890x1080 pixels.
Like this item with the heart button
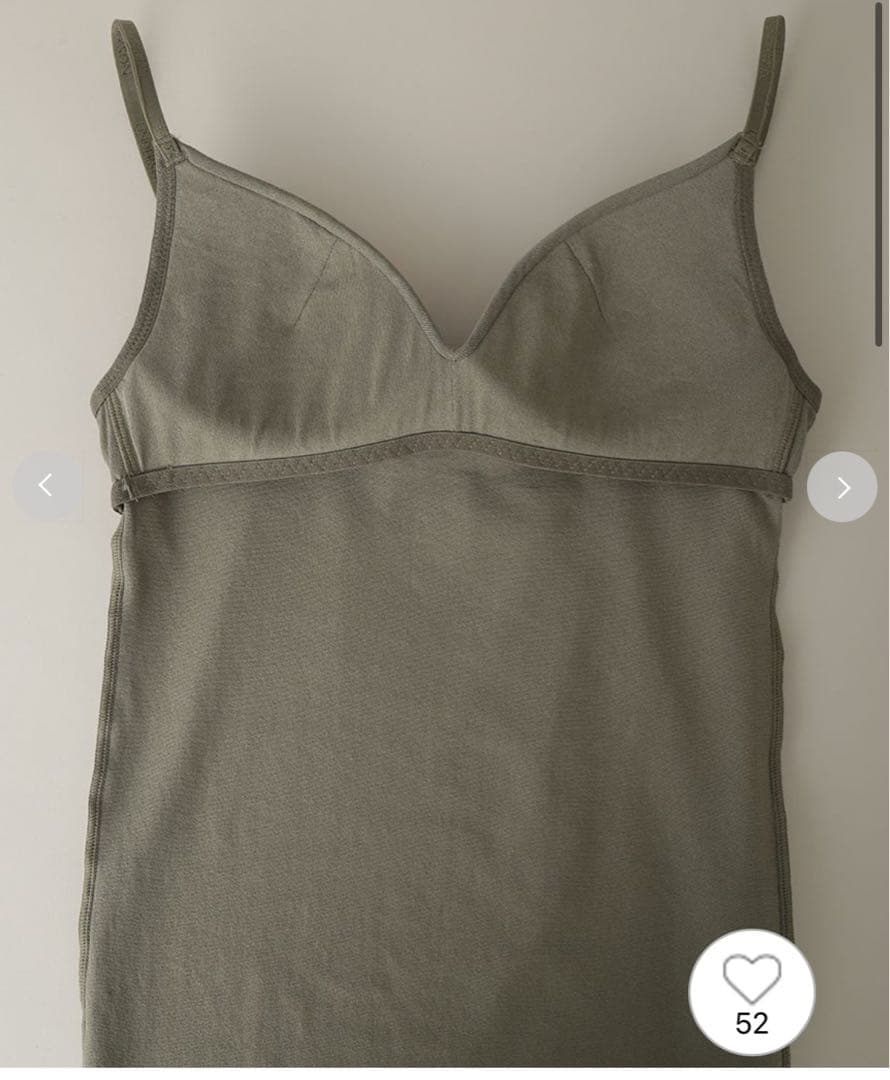[x=751, y=981]
